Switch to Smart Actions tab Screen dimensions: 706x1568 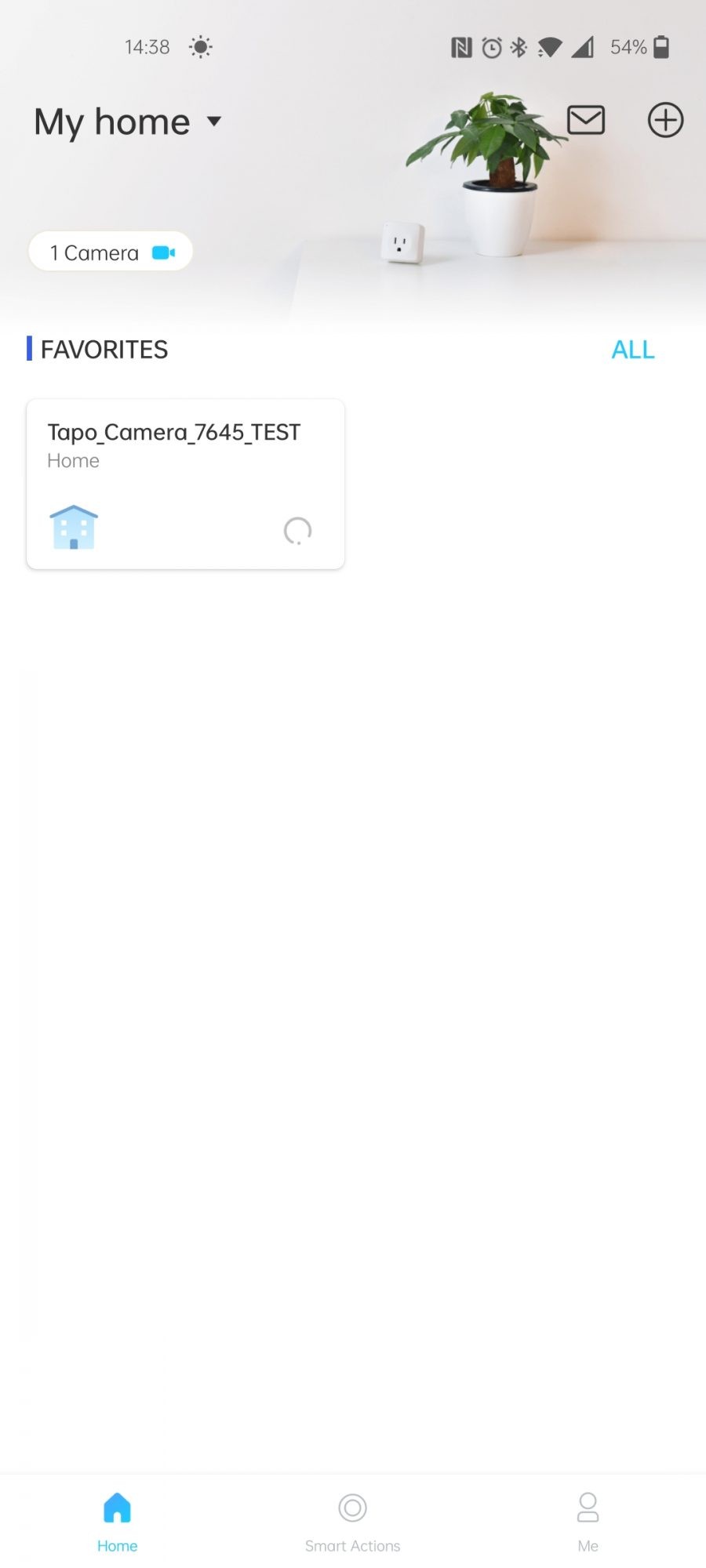click(x=352, y=1521)
